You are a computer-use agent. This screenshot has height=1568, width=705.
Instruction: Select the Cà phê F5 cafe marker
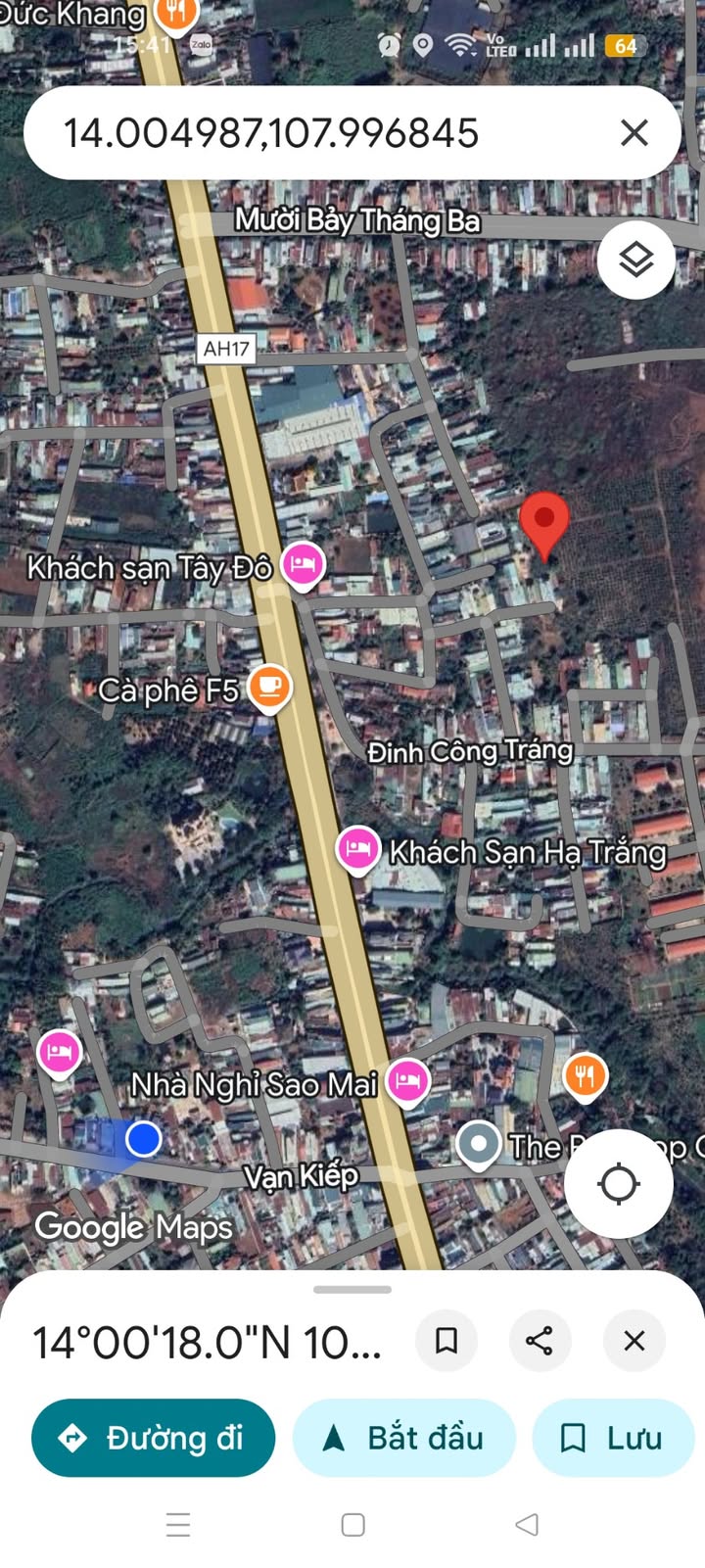click(x=269, y=687)
